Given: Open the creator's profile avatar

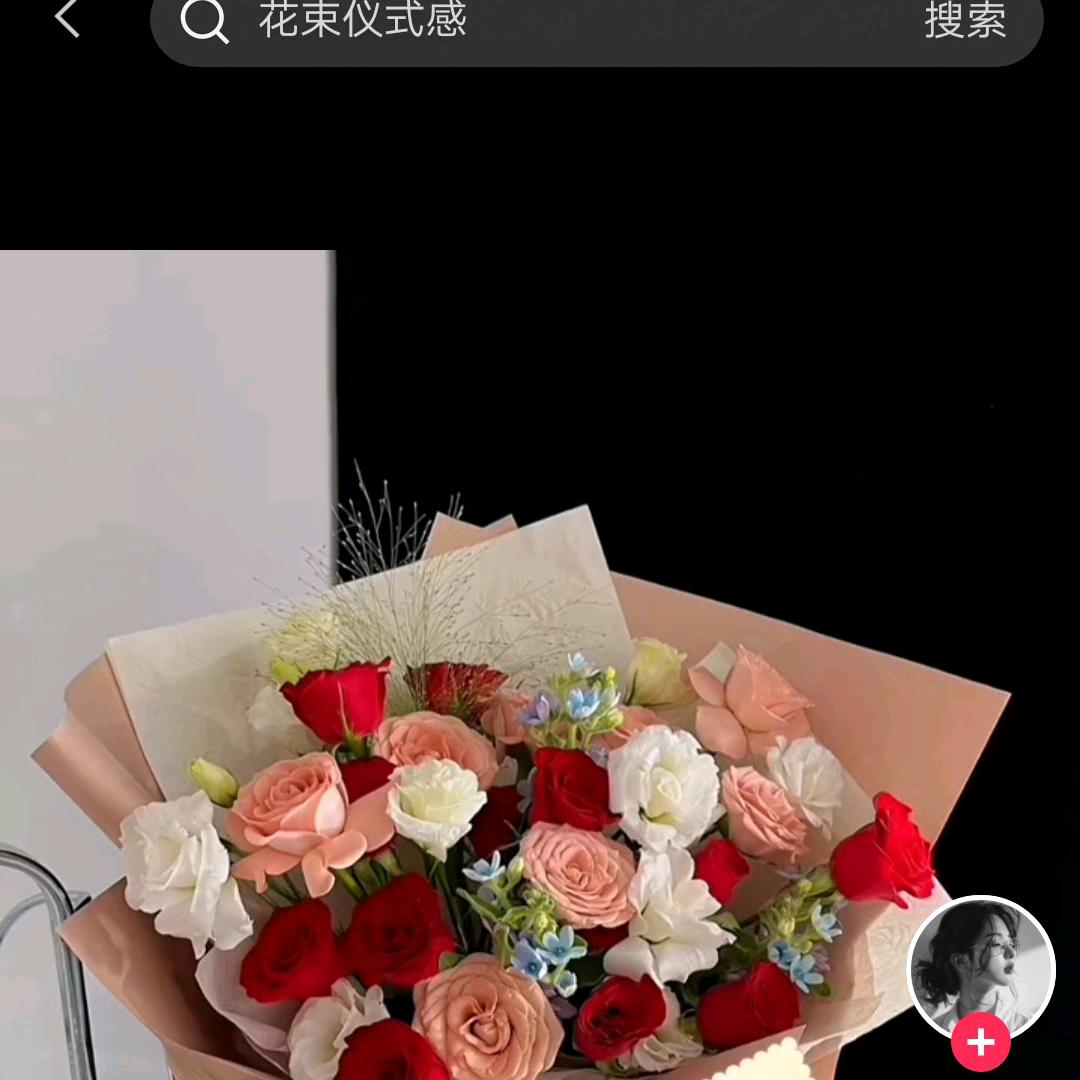Looking at the screenshot, I should [980, 965].
